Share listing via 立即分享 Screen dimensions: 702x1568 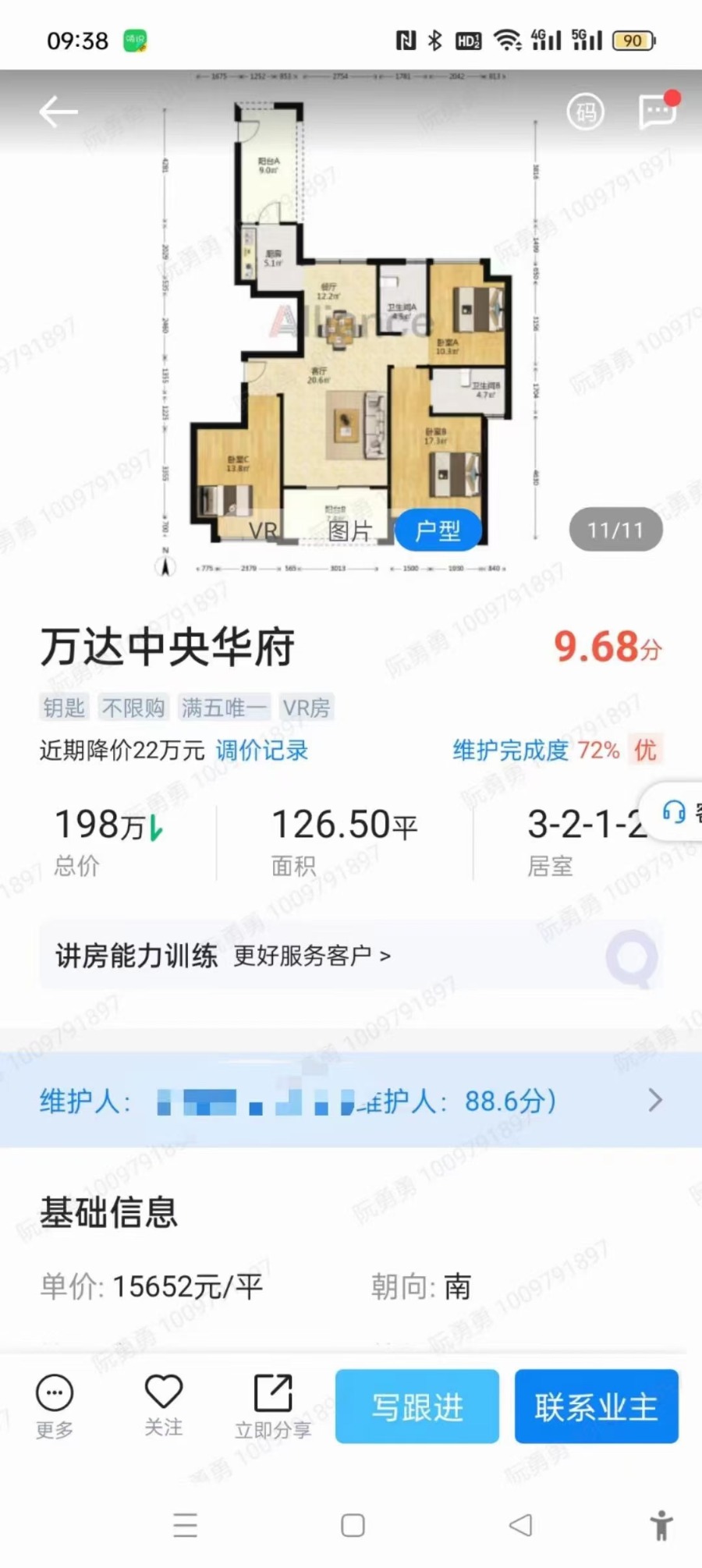[273, 1407]
